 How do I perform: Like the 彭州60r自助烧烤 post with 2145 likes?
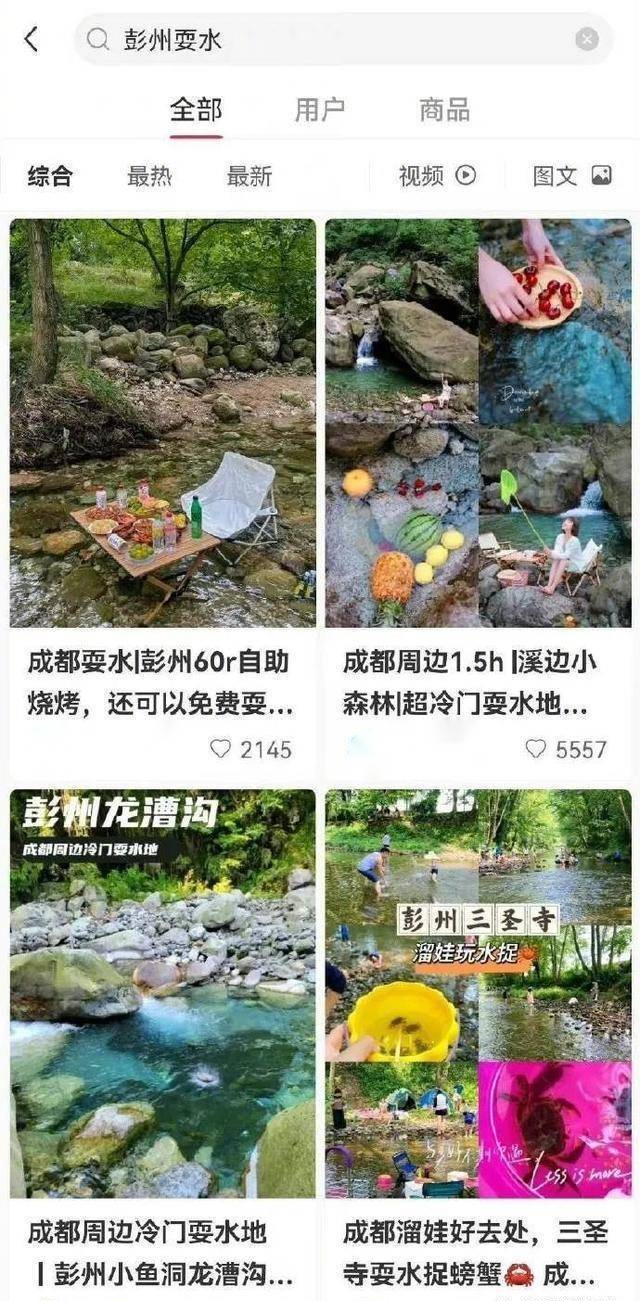point(221,748)
